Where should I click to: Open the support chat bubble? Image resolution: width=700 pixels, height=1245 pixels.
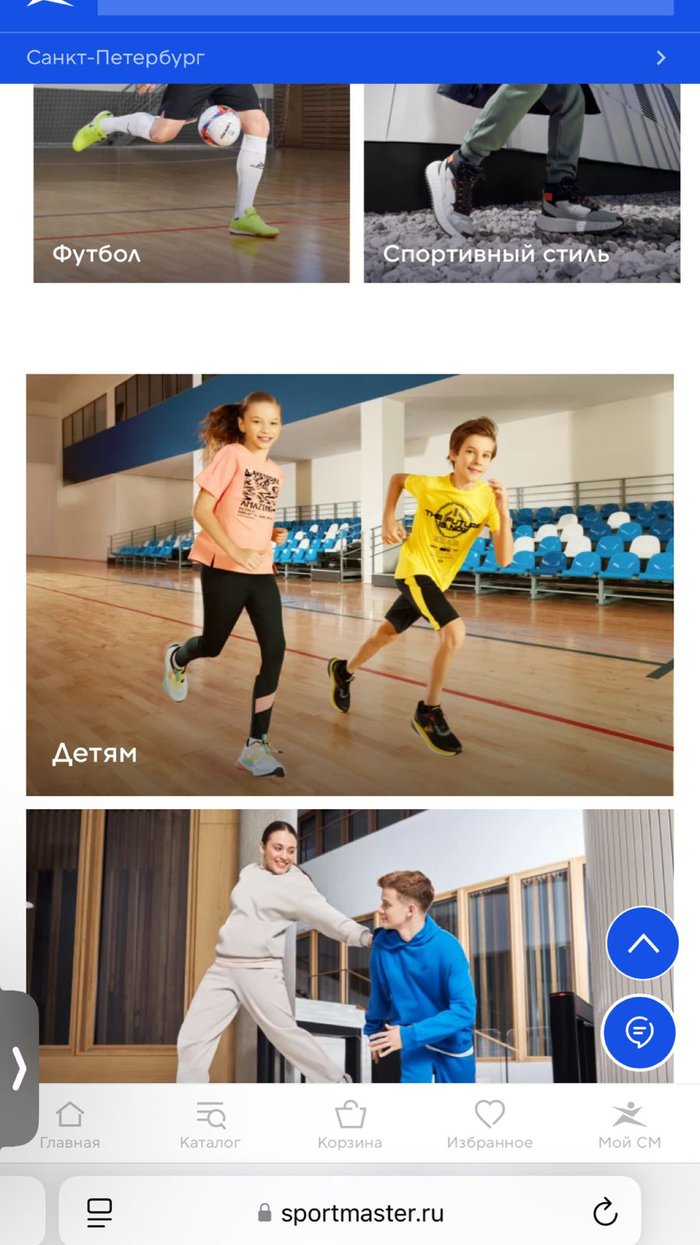click(640, 1033)
